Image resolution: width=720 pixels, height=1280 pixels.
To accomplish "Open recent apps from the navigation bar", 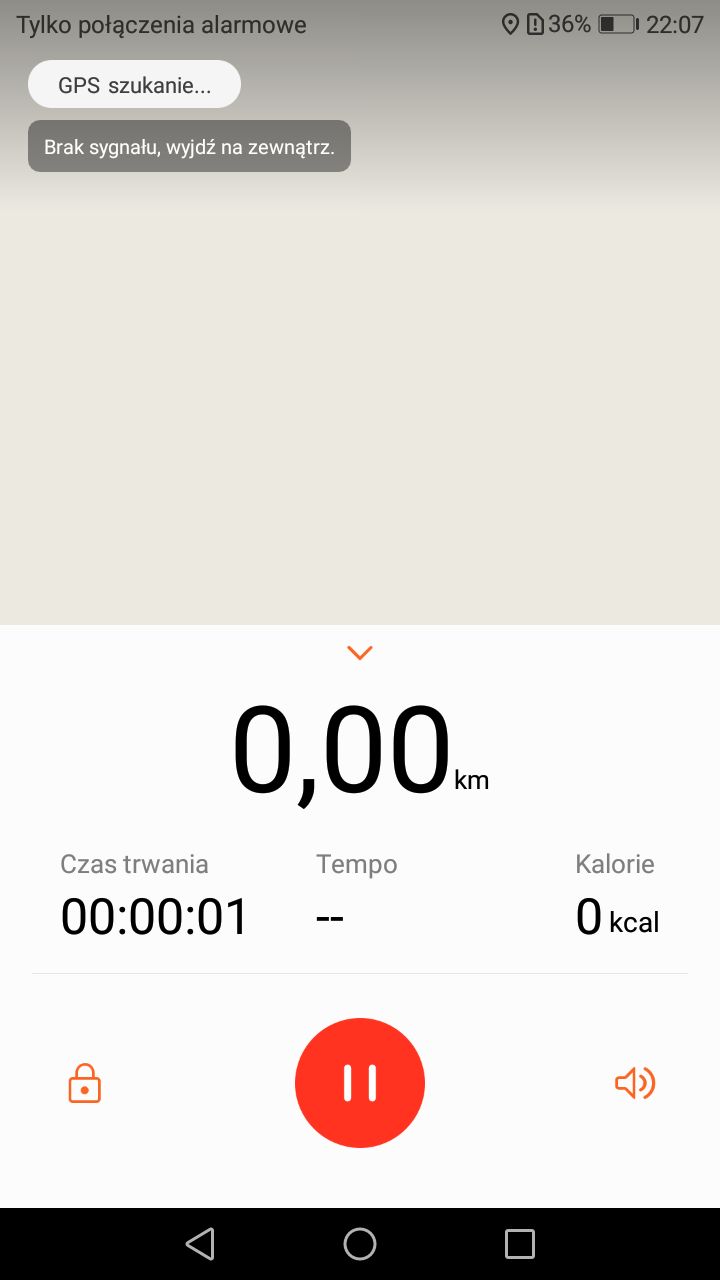I will click(x=519, y=1244).
